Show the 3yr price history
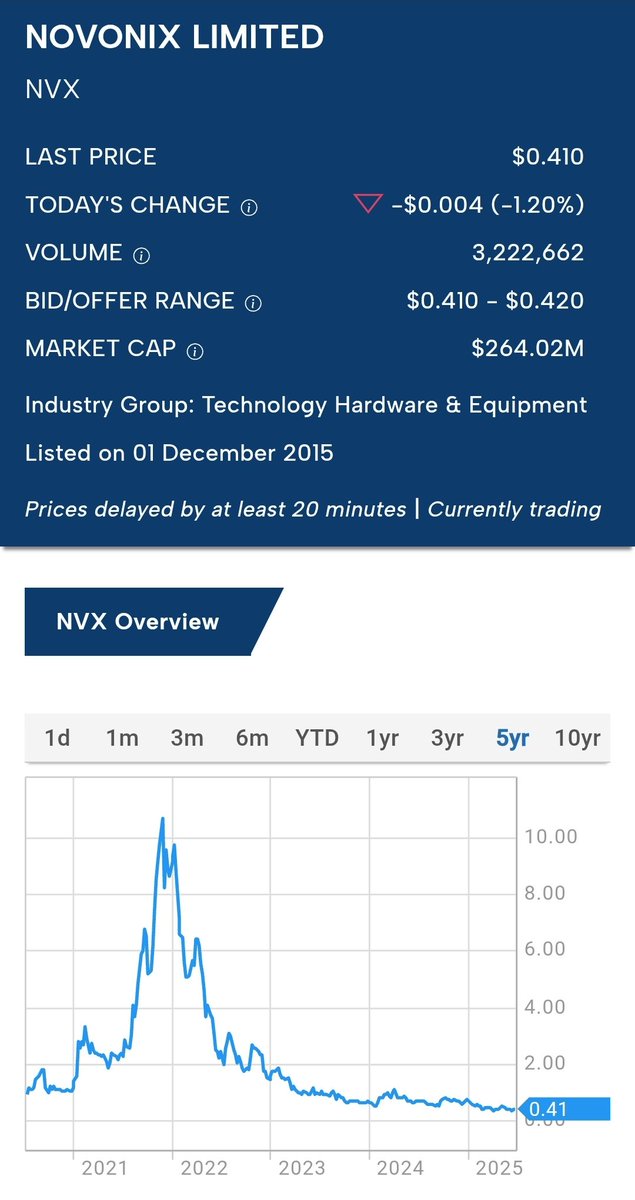635x1200 pixels. [447, 738]
